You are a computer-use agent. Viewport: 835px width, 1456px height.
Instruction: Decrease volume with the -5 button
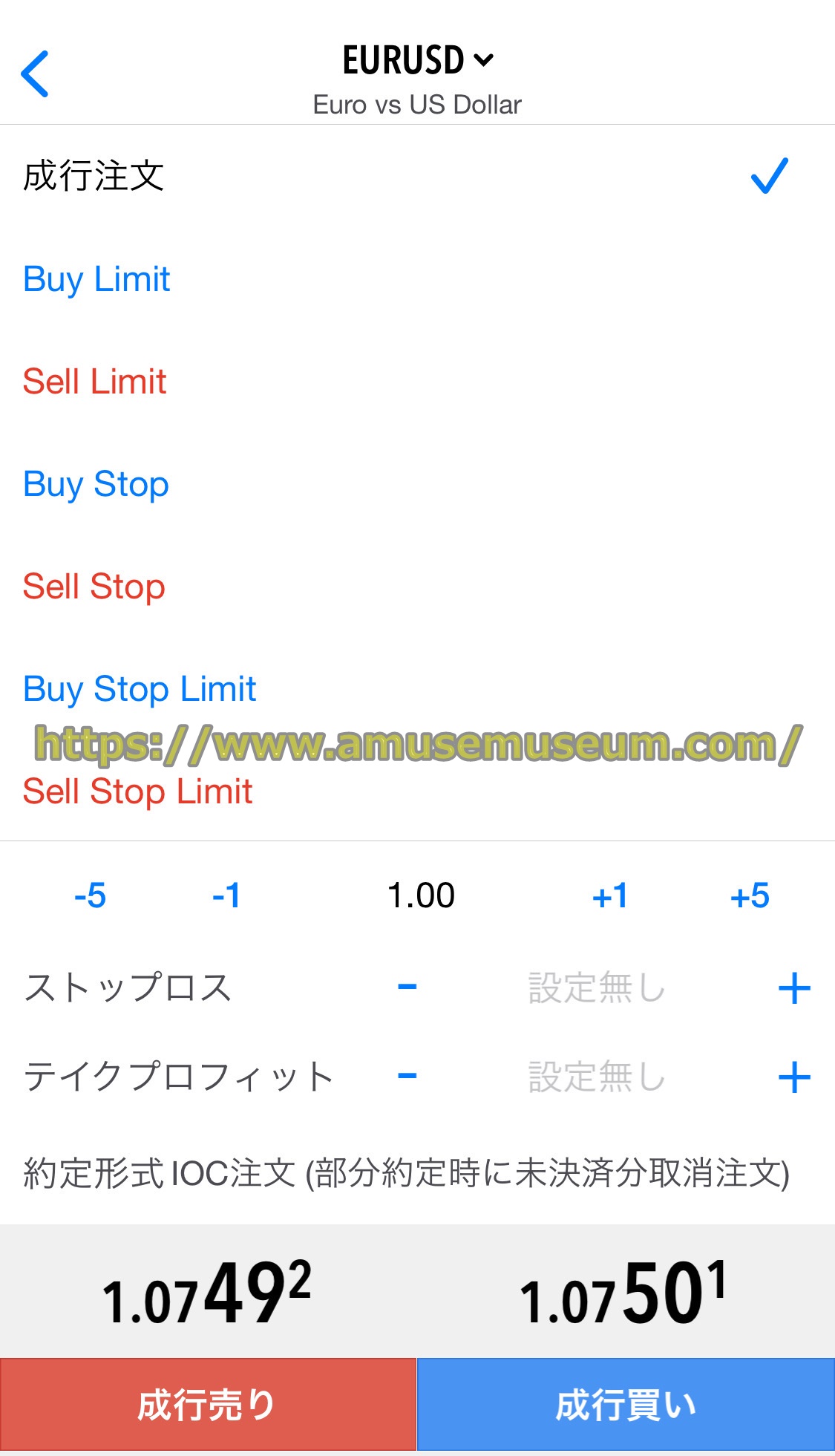tap(90, 895)
